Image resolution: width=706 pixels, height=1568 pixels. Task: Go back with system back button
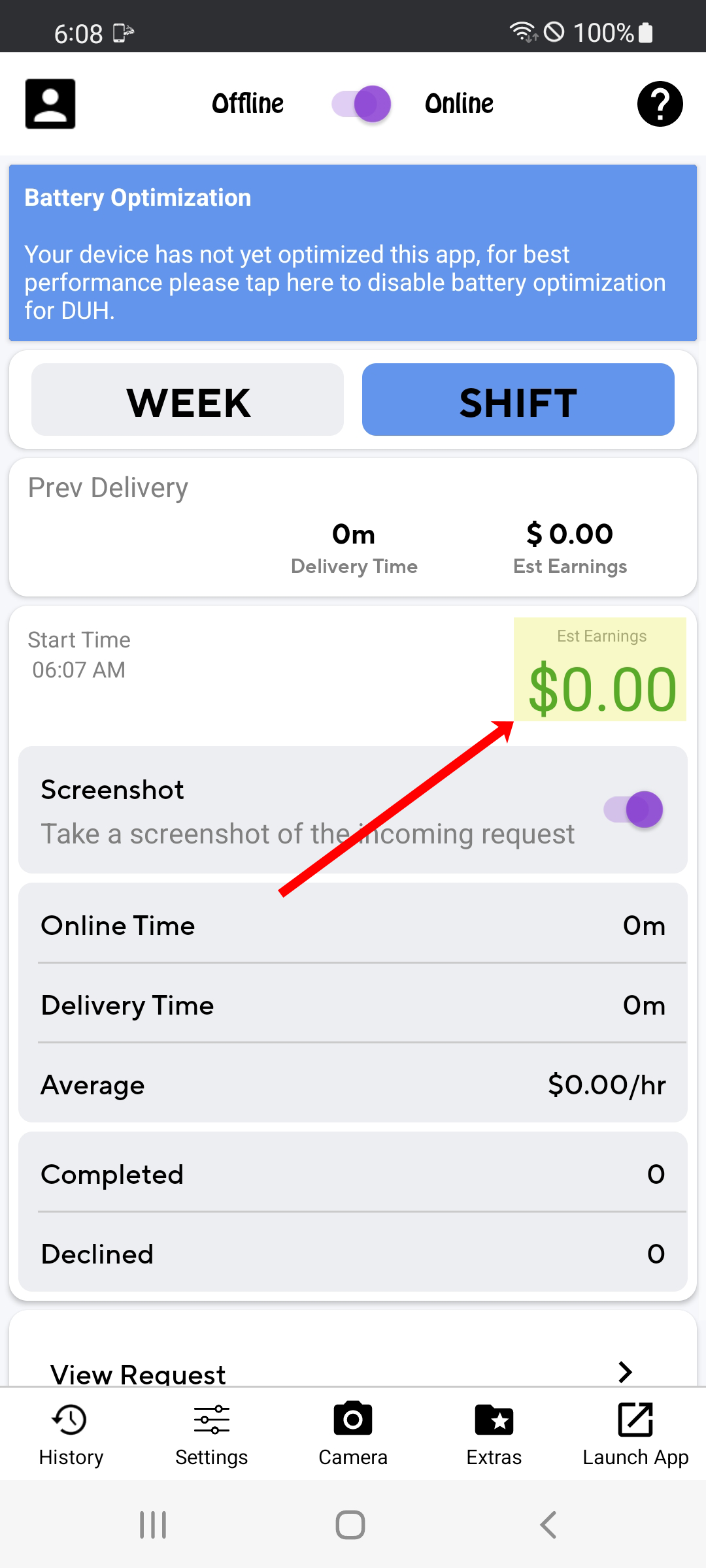coord(548,1526)
